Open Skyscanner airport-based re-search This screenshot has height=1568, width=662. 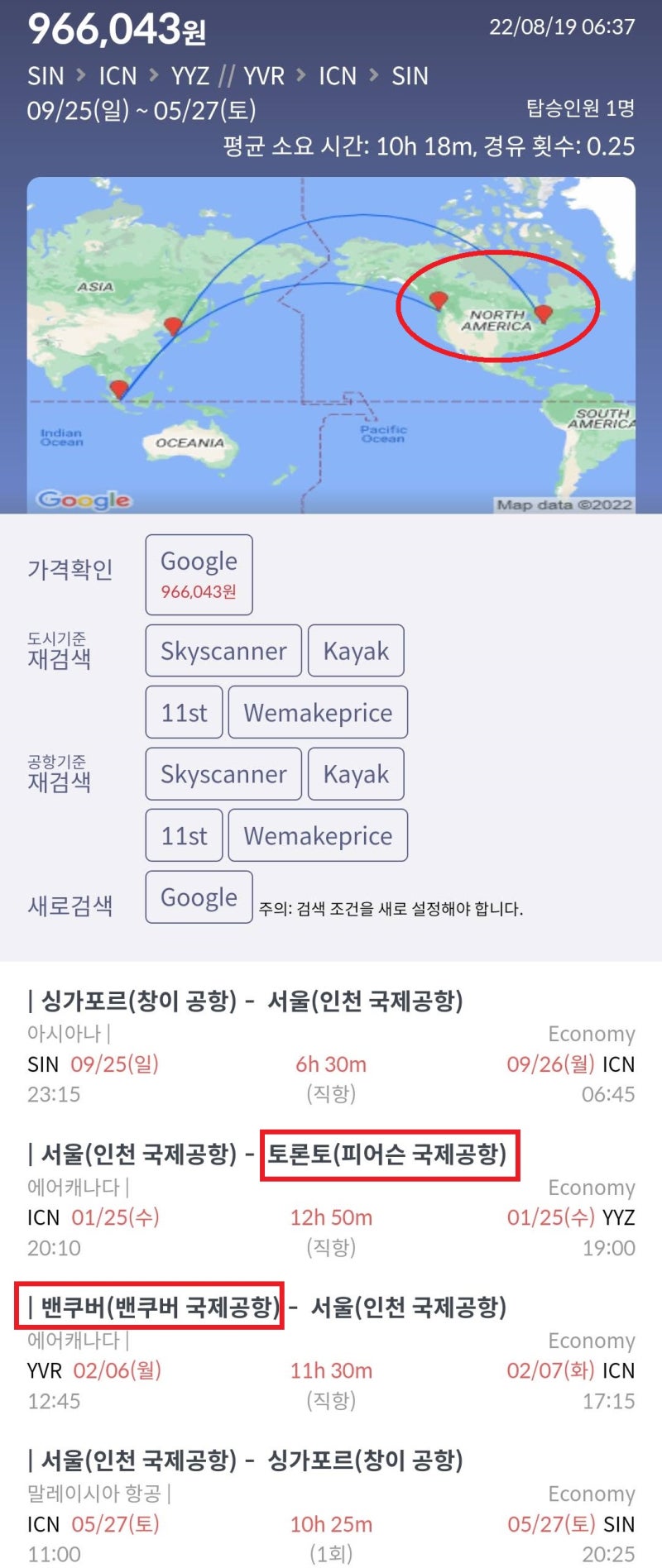(x=223, y=774)
